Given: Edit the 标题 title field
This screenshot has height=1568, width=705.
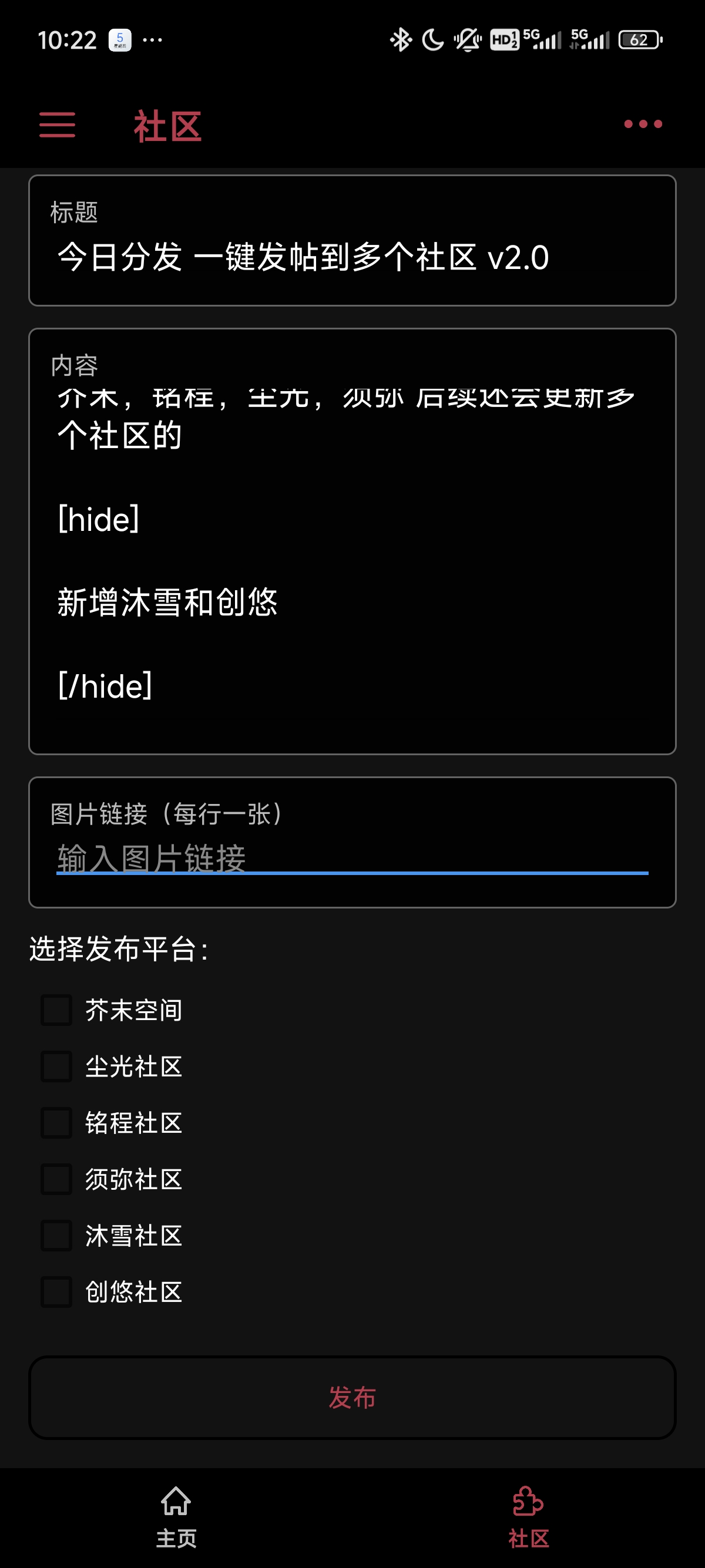Looking at the screenshot, I should coord(352,241).
